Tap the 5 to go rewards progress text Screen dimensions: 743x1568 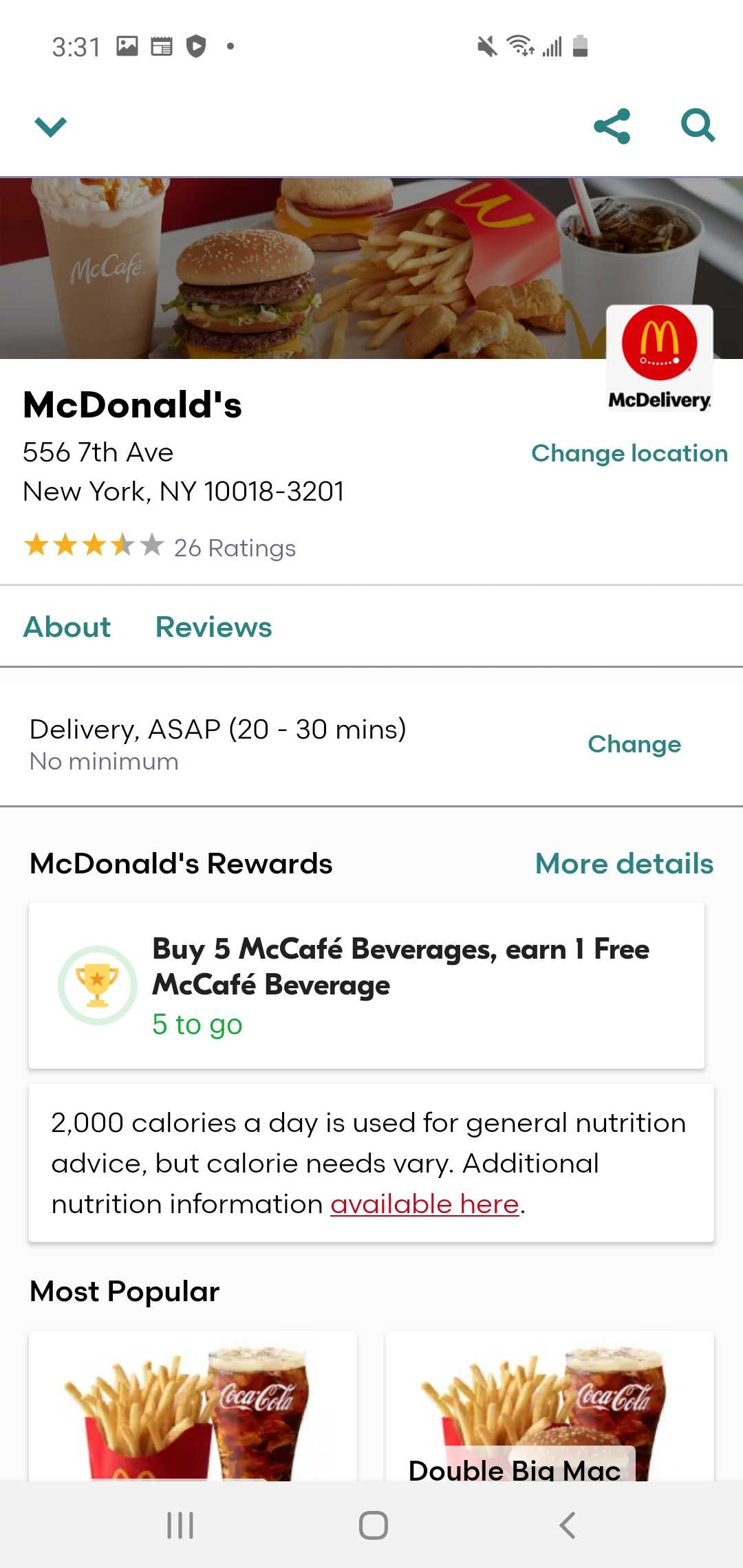coord(197,1024)
